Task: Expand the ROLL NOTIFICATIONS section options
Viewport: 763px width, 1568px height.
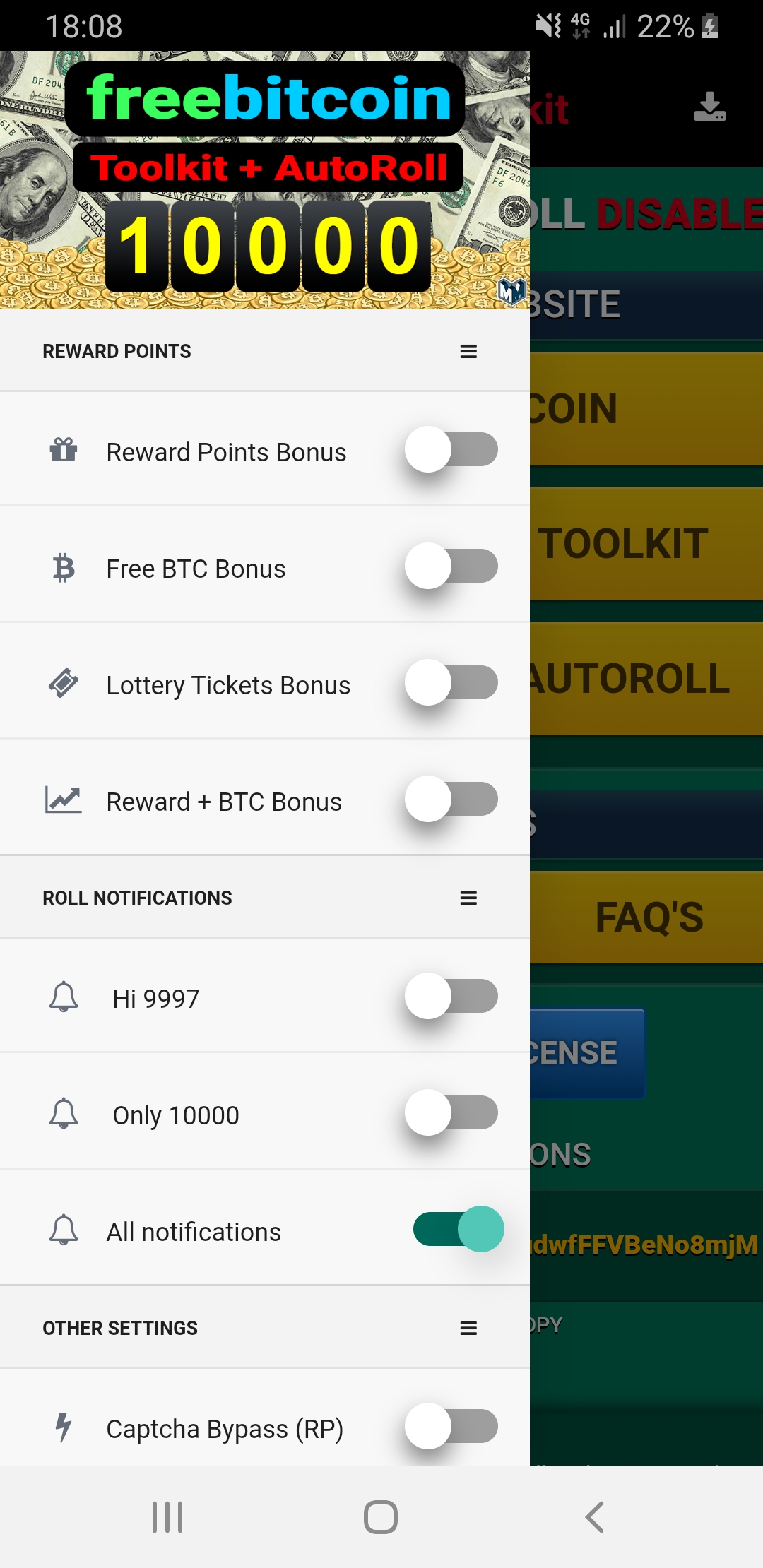Action: pos(468,897)
